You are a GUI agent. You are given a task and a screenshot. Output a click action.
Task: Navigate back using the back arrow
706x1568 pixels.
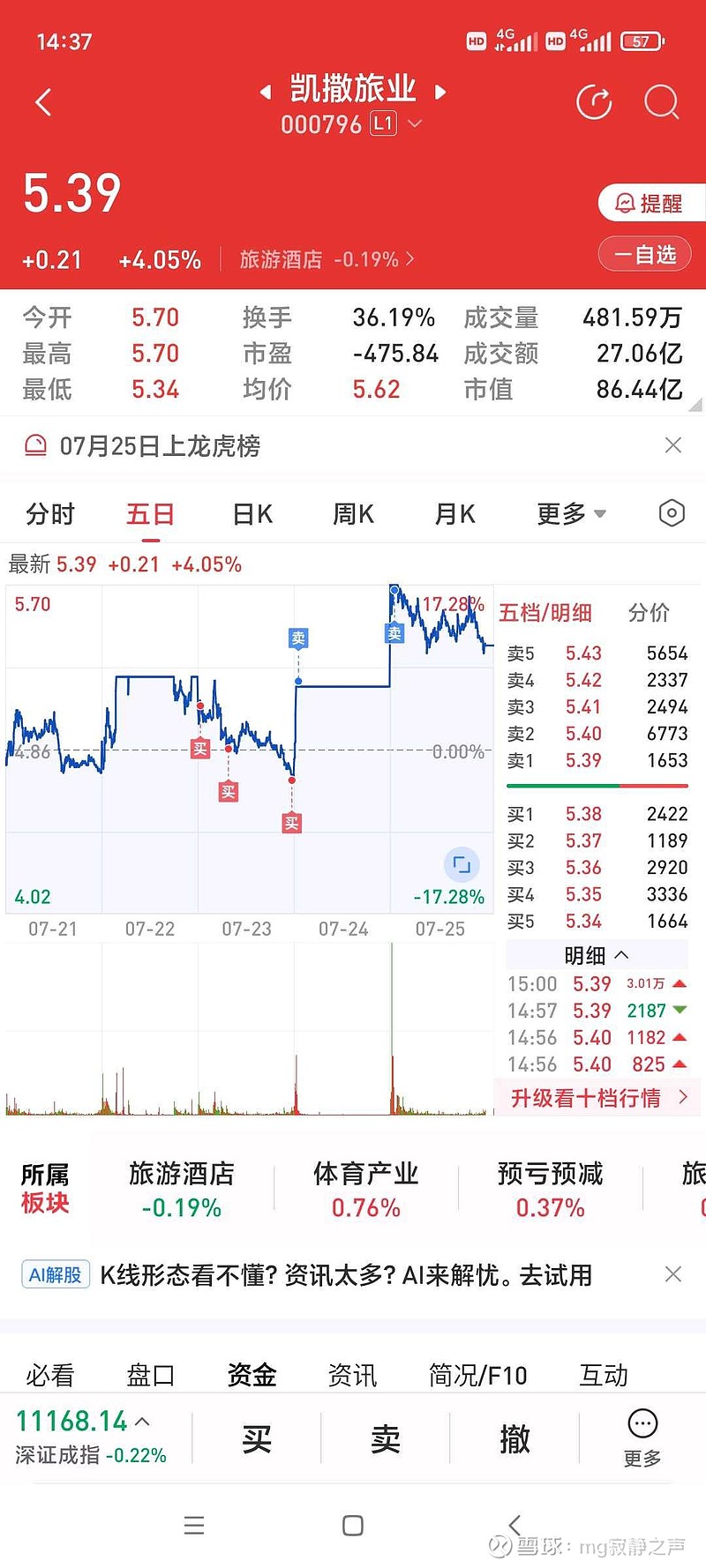(x=44, y=101)
